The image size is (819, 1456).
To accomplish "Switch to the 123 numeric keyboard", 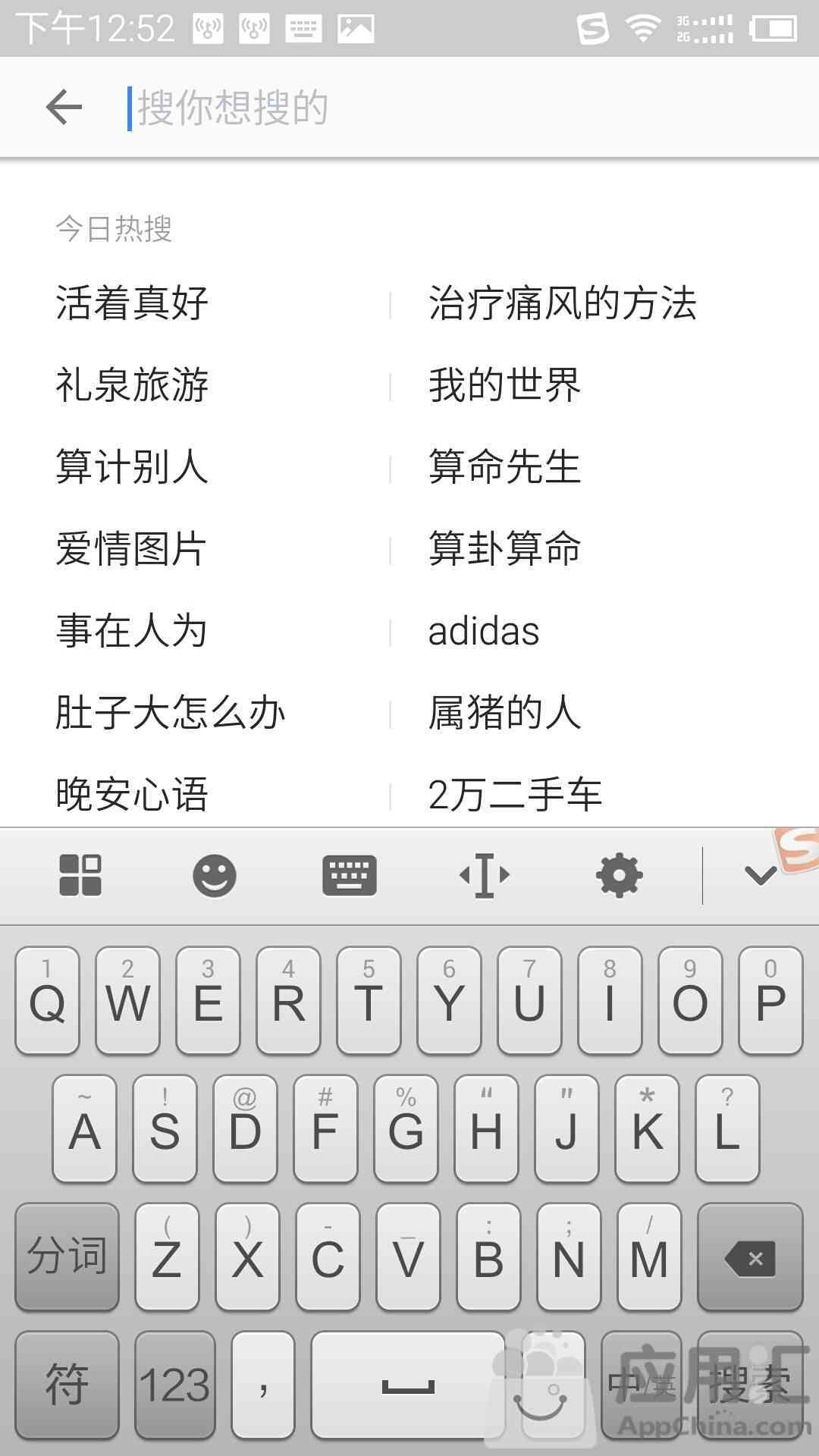I will pyautogui.click(x=175, y=1385).
